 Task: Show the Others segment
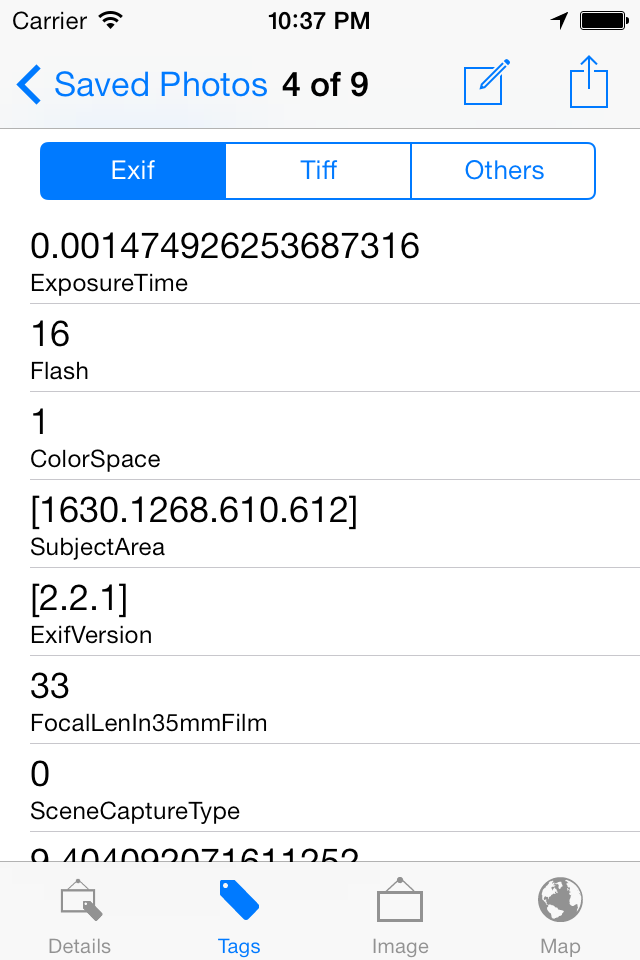tap(504, 171)
